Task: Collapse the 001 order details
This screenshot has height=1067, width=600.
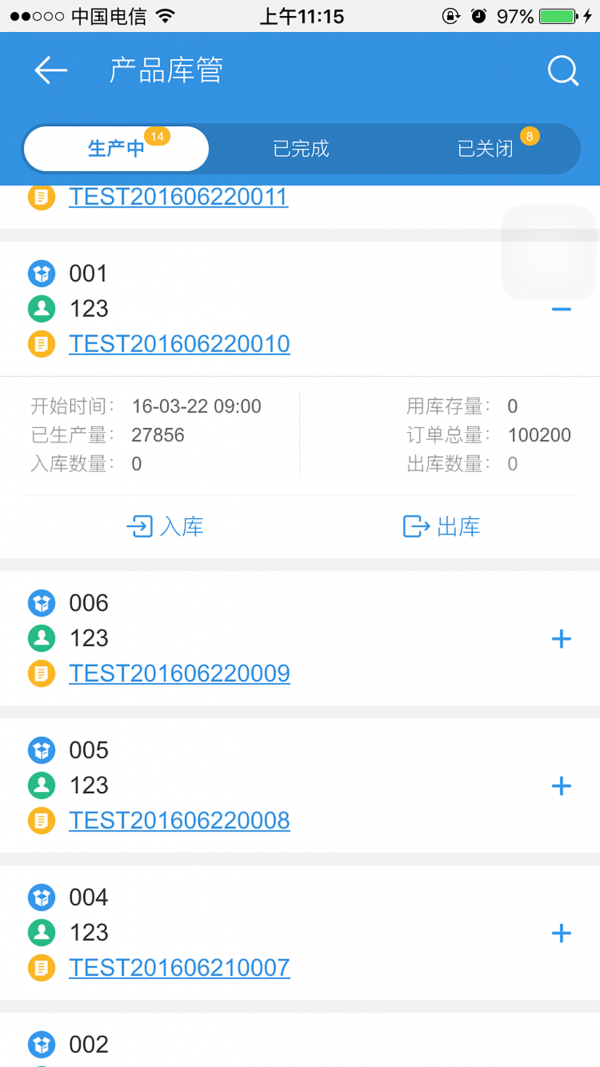Action: (561, 309)
